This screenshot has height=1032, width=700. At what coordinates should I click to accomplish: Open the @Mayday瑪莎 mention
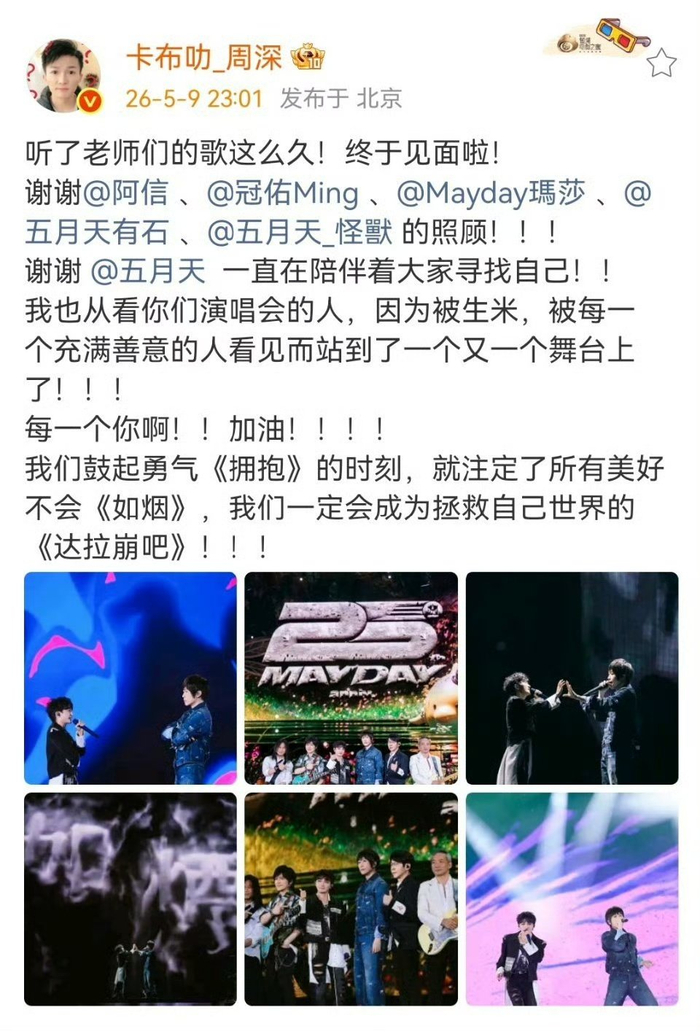[x=491, y=194]
